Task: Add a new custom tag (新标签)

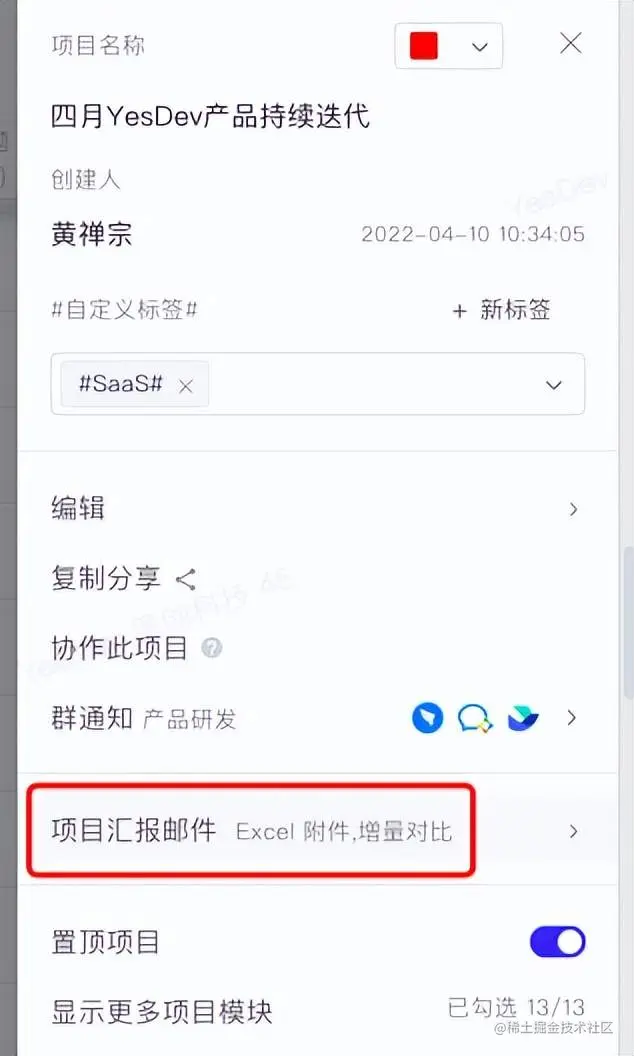Action: click(x=501, y=310)
